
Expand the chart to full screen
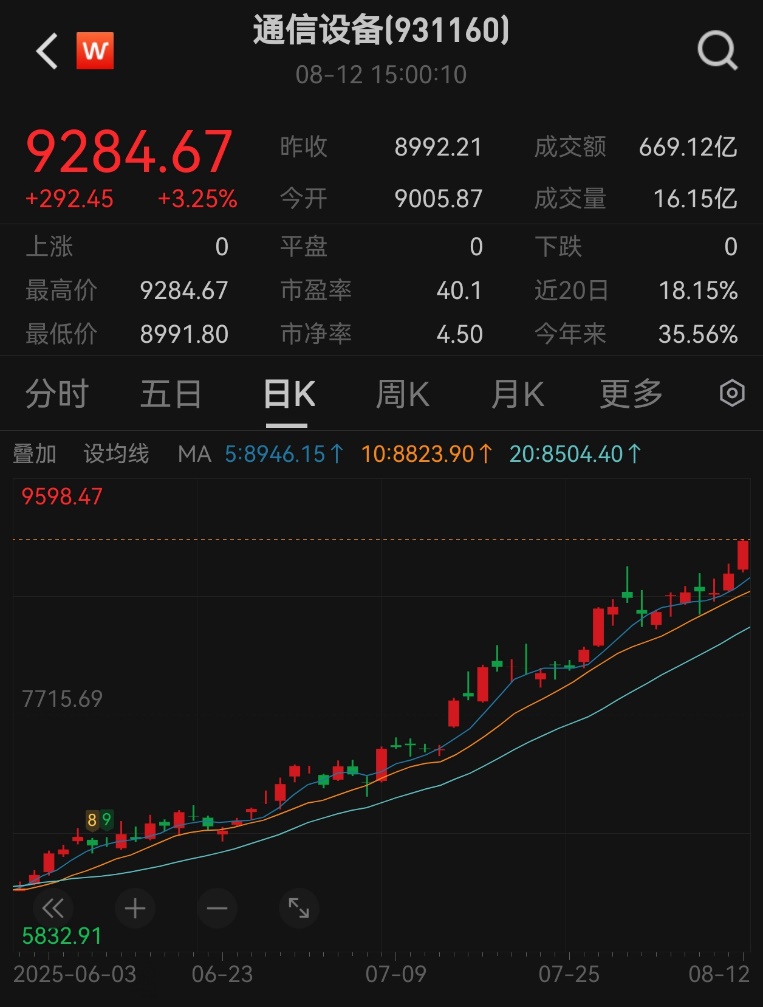point(299,908)
